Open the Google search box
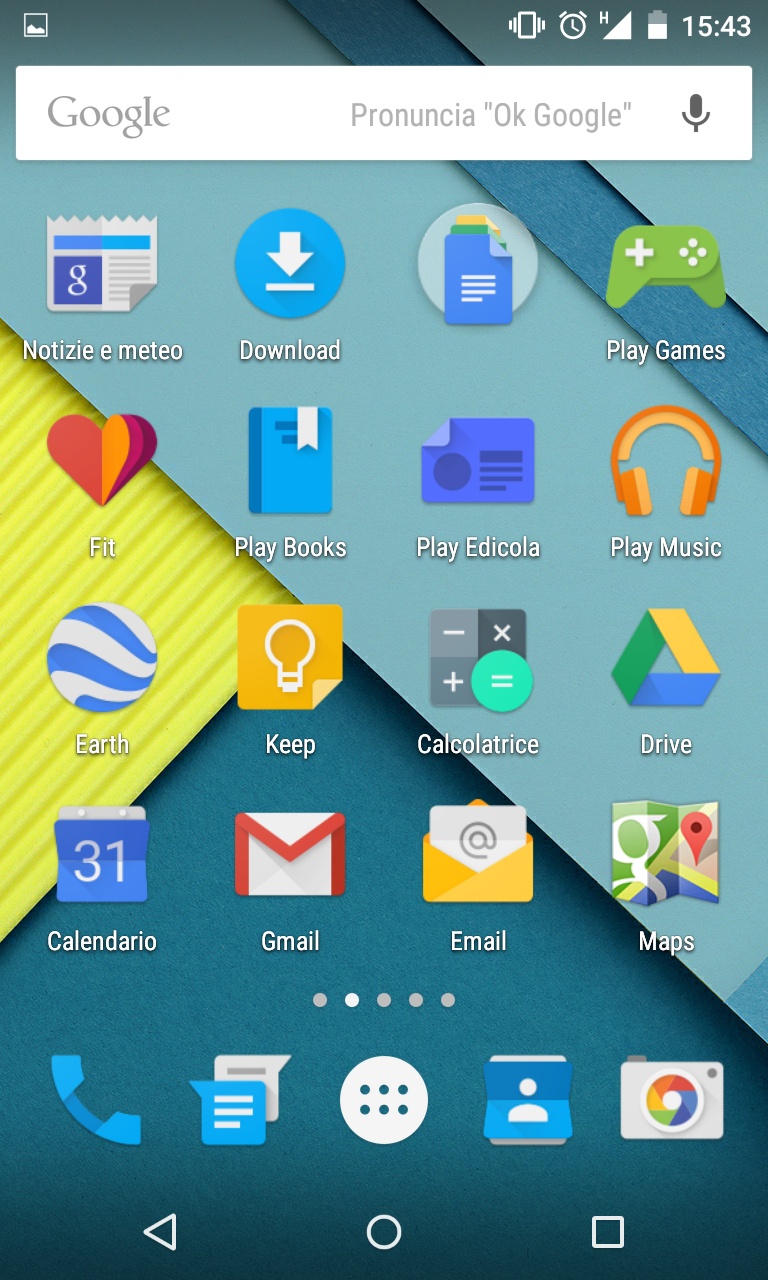Image resolution: width=768 pixels, height=1280 pixels. pos(384,113)
